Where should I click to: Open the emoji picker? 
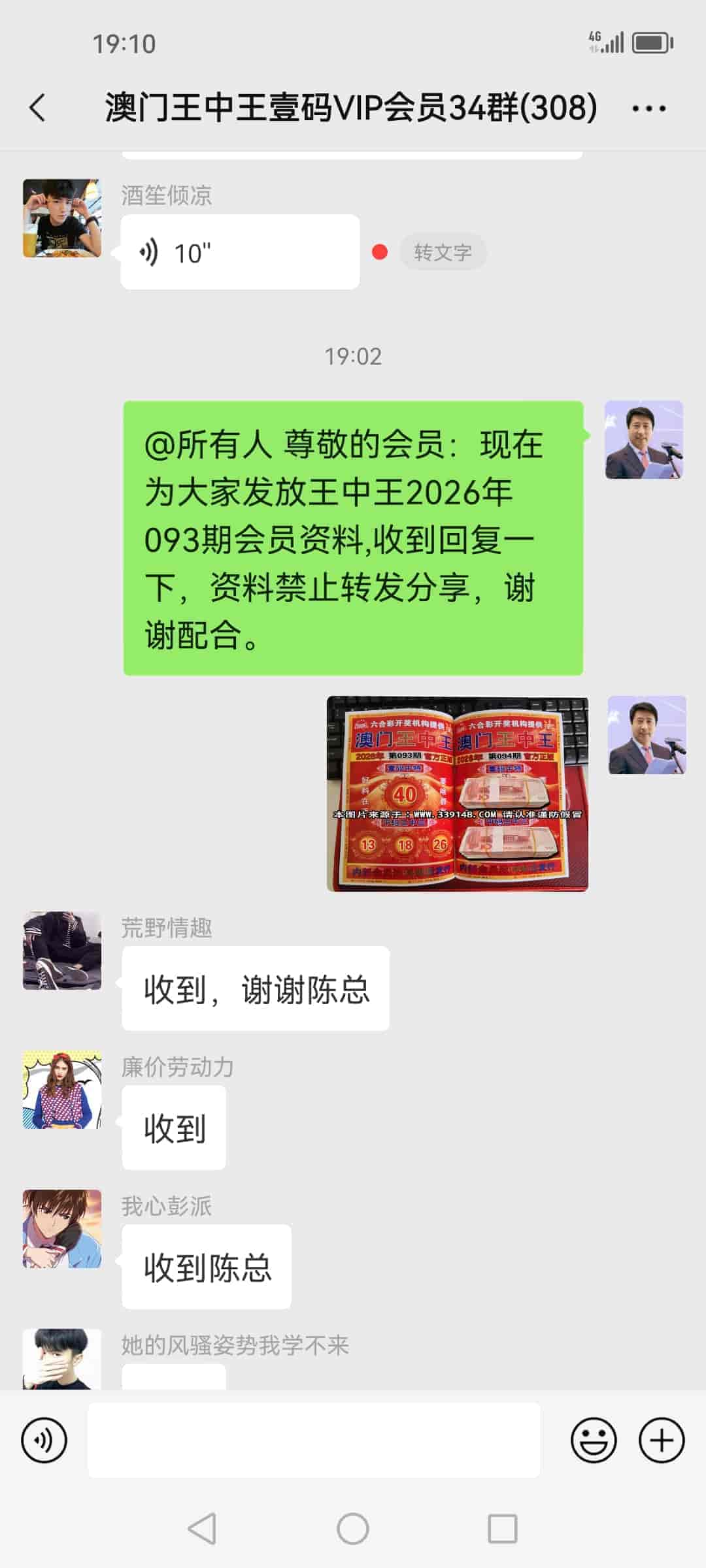(x=594, y=1440)
